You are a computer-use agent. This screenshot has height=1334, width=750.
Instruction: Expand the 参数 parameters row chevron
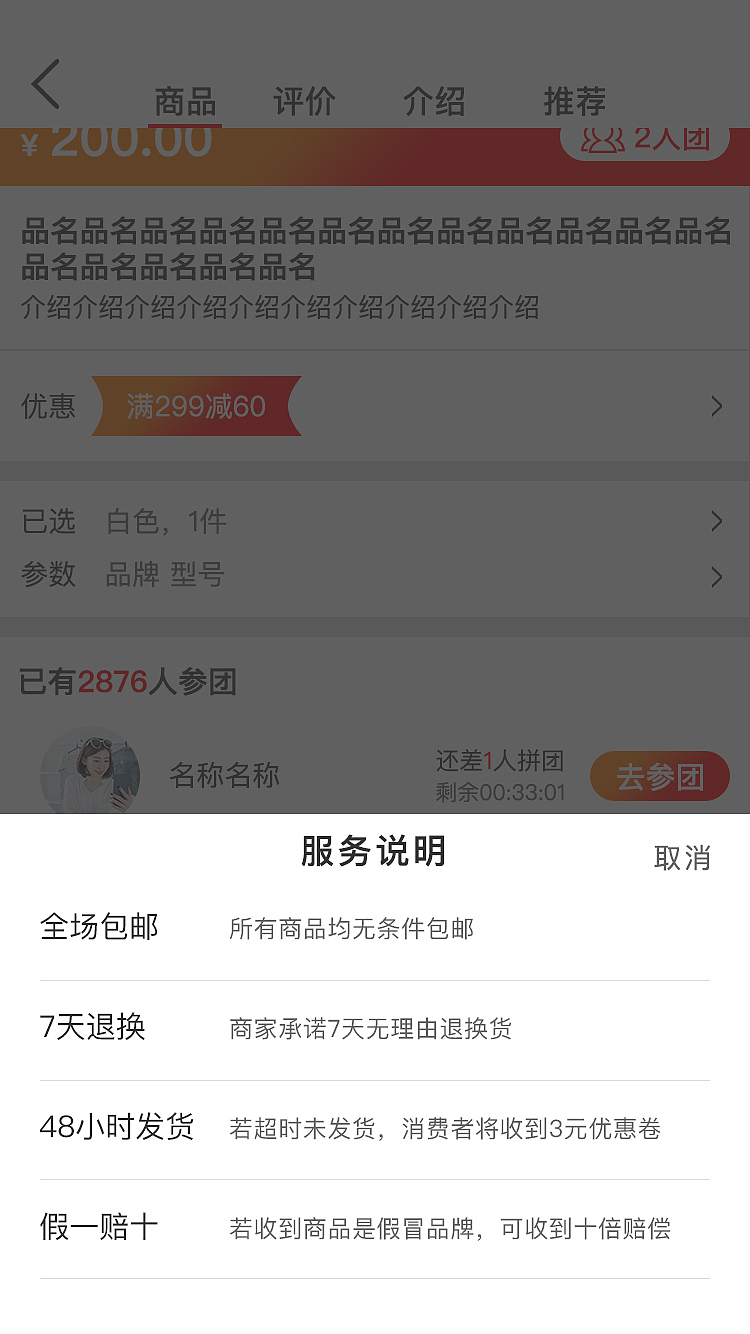click(x=715, y=577)
